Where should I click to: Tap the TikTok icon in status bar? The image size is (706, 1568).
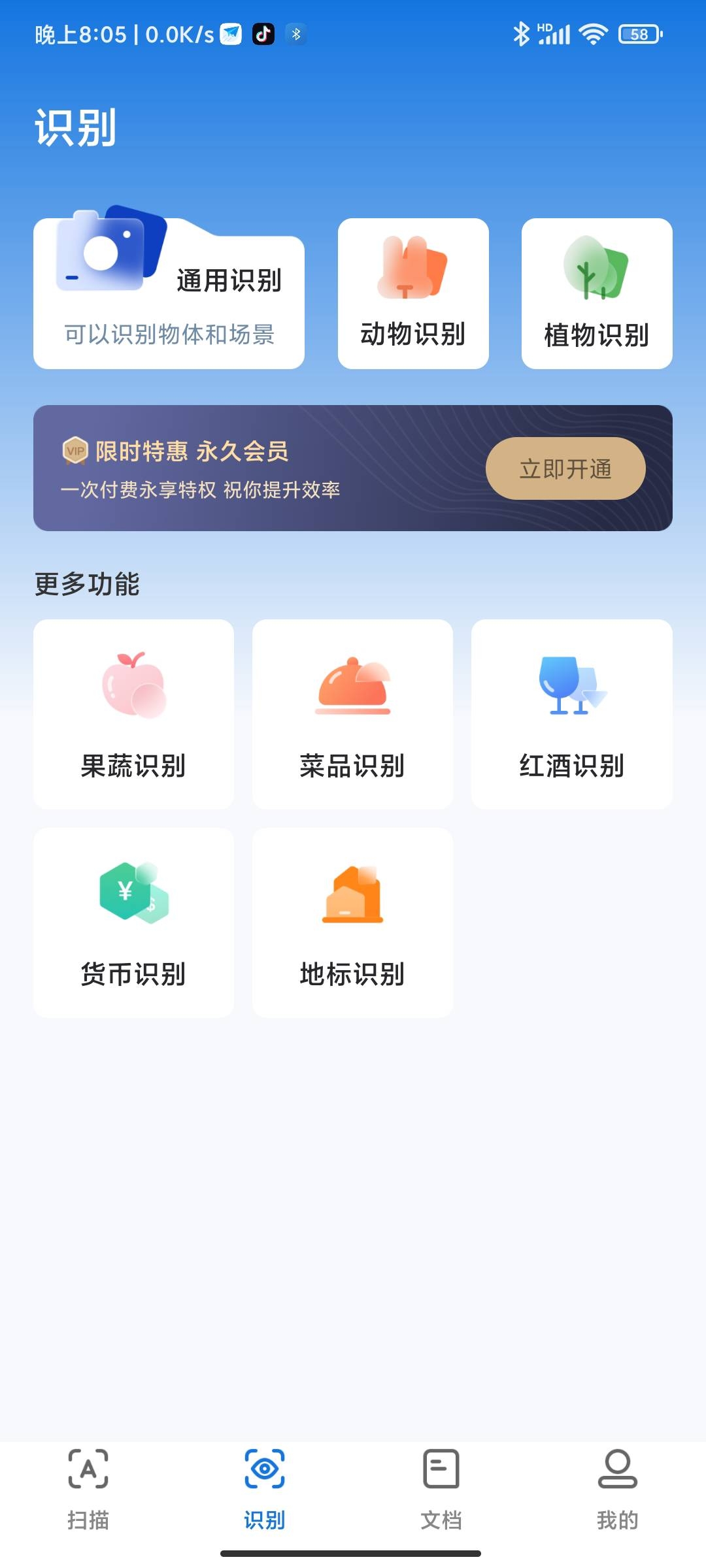(x=264, y=34)
